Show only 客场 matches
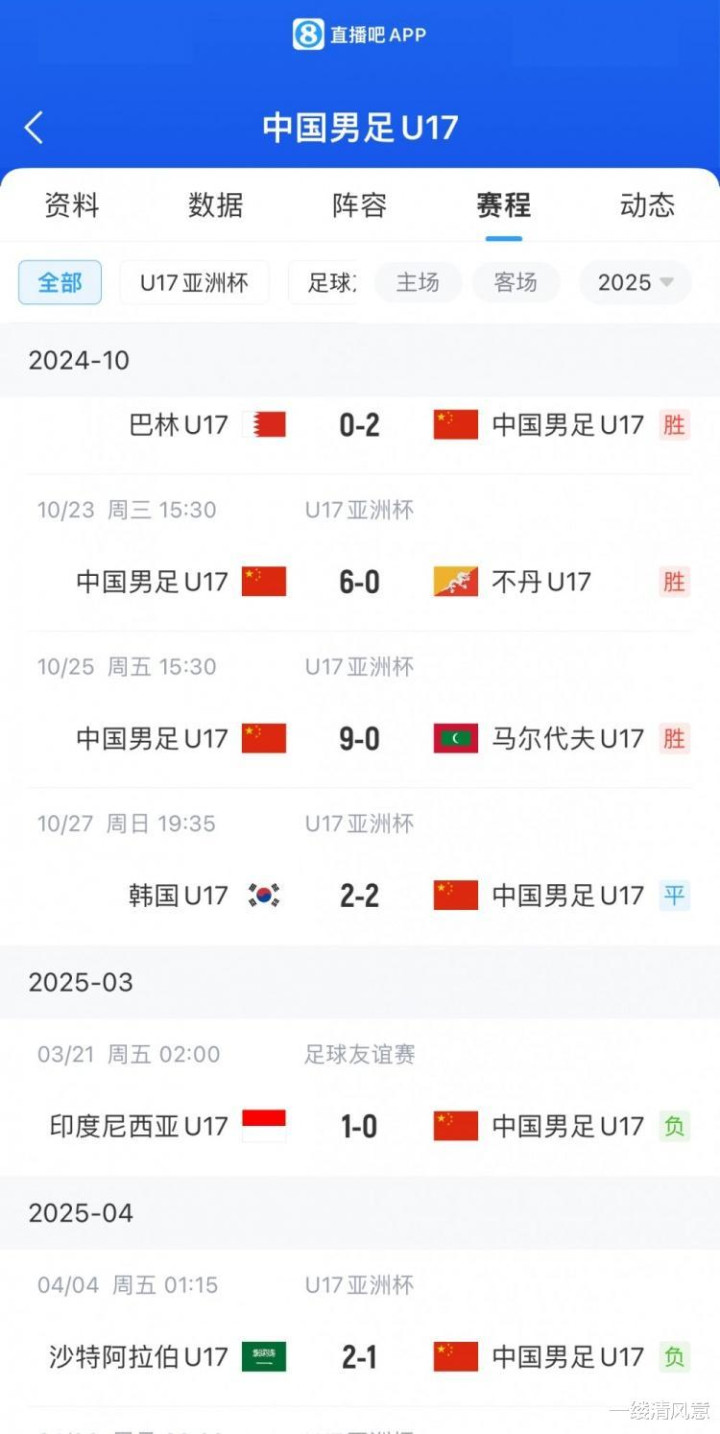Viewport: 720px width, 1434px height. click(x=516, y=282)
